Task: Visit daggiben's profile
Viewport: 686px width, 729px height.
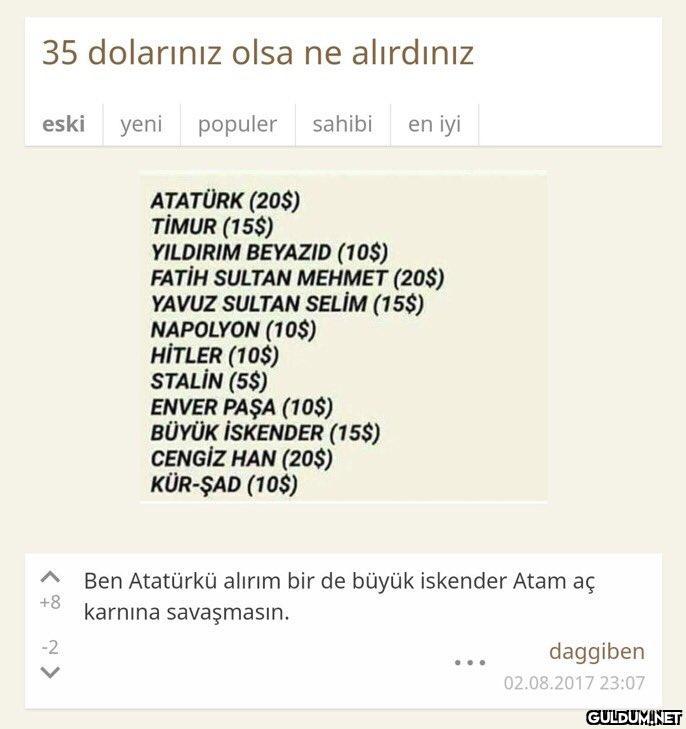Action: [x=596, y=652]
